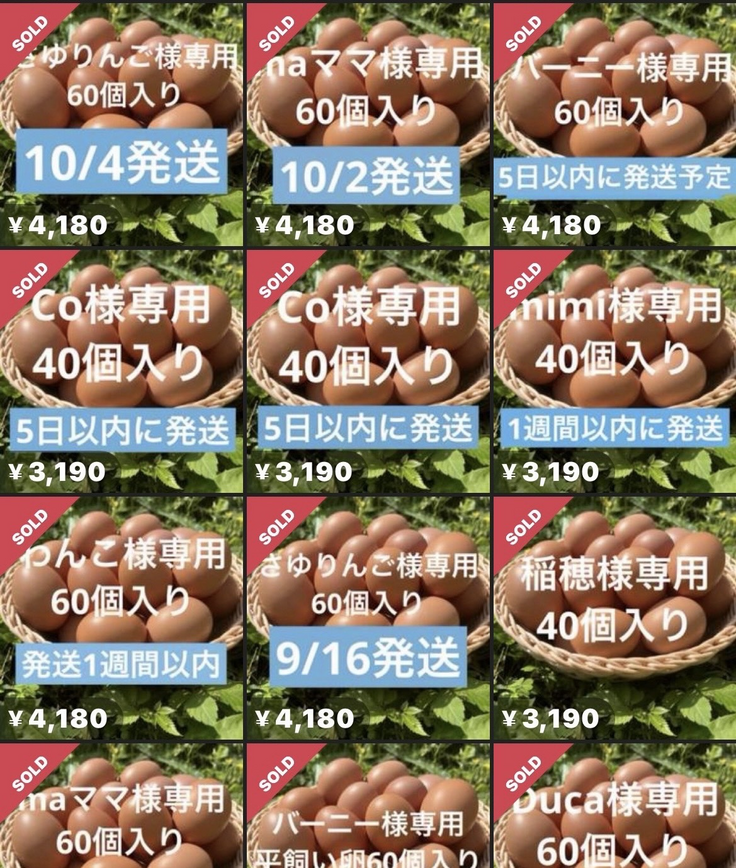Viewport: 736px width, 868px height.
Task: View the バーニー様専用 item marked 5日以内に発送予定
Action: tap(614, 122)
